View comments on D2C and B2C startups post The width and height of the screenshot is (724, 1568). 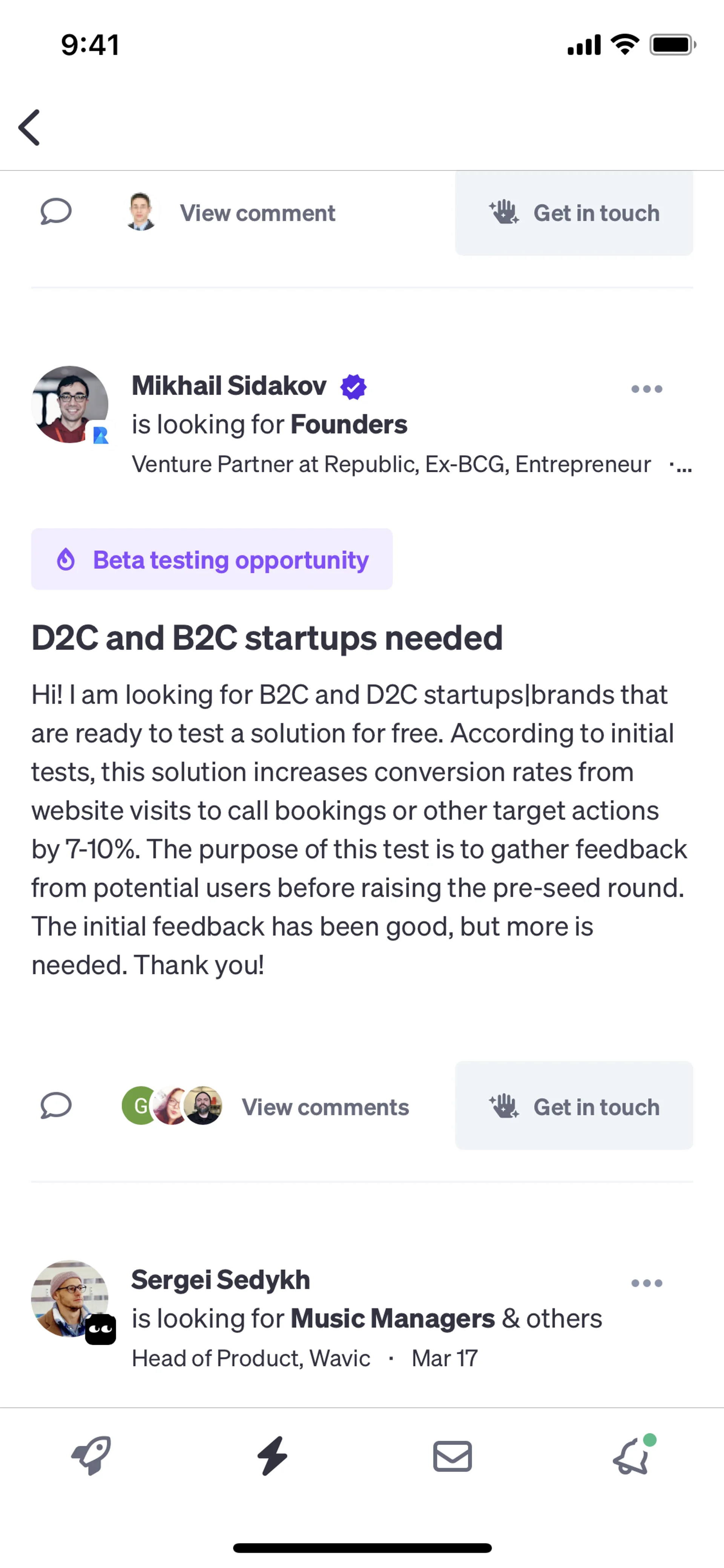tap(325, 1107)
